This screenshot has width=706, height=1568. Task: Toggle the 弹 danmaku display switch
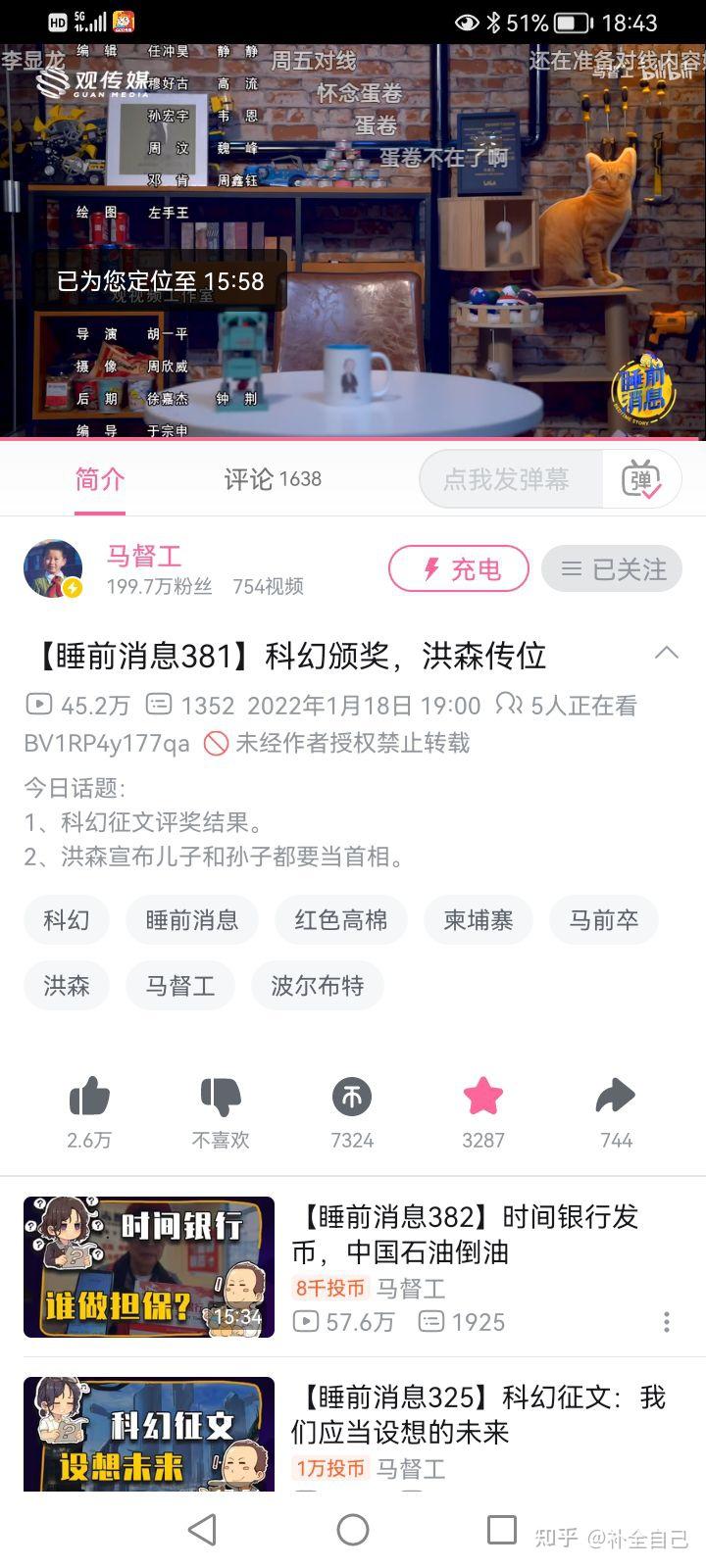tap(641, 479)
